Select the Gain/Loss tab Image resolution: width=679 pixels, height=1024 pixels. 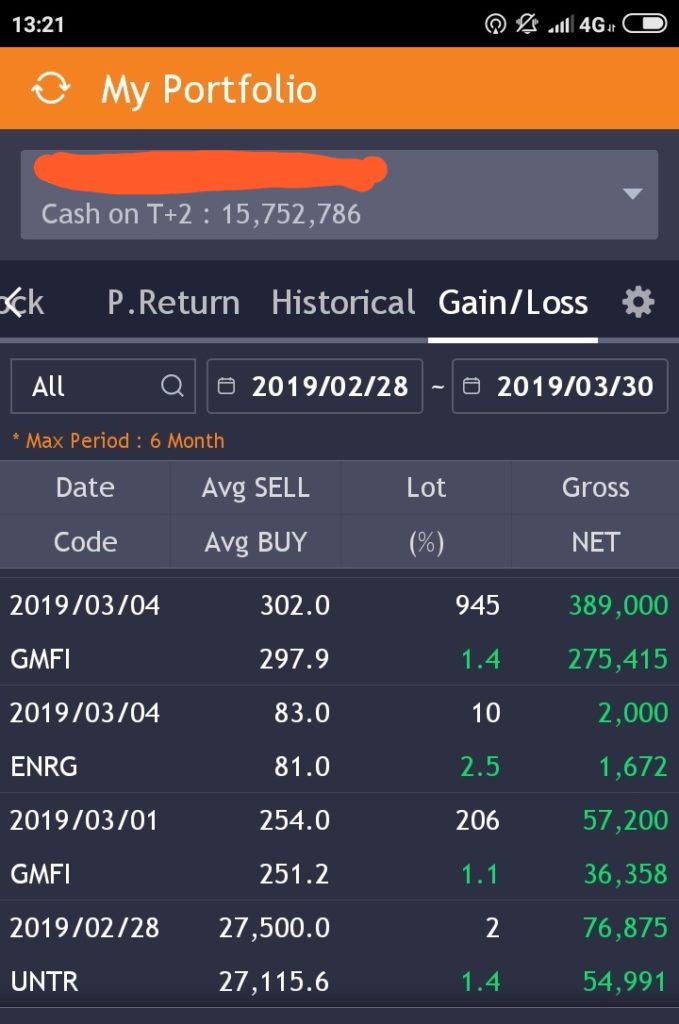tap(513, 302)
